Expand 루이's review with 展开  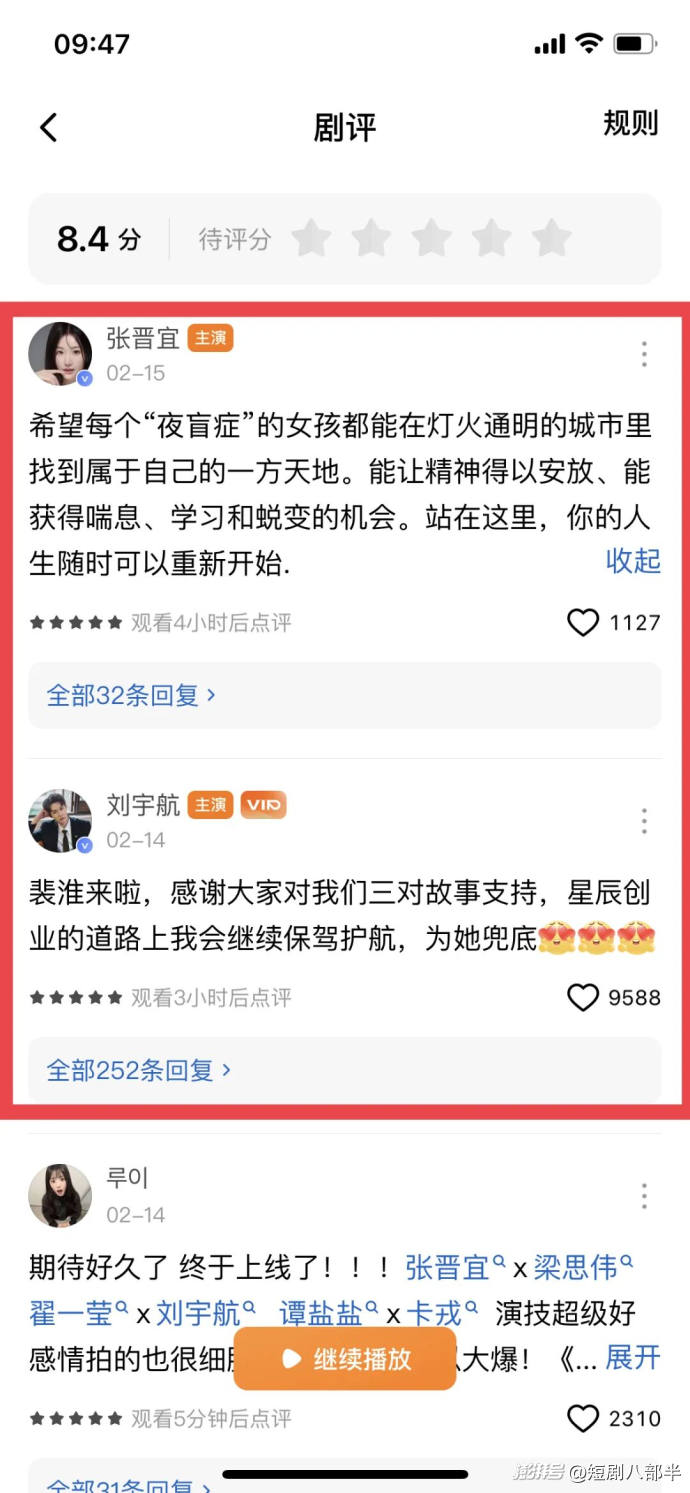pos(633,1357)
